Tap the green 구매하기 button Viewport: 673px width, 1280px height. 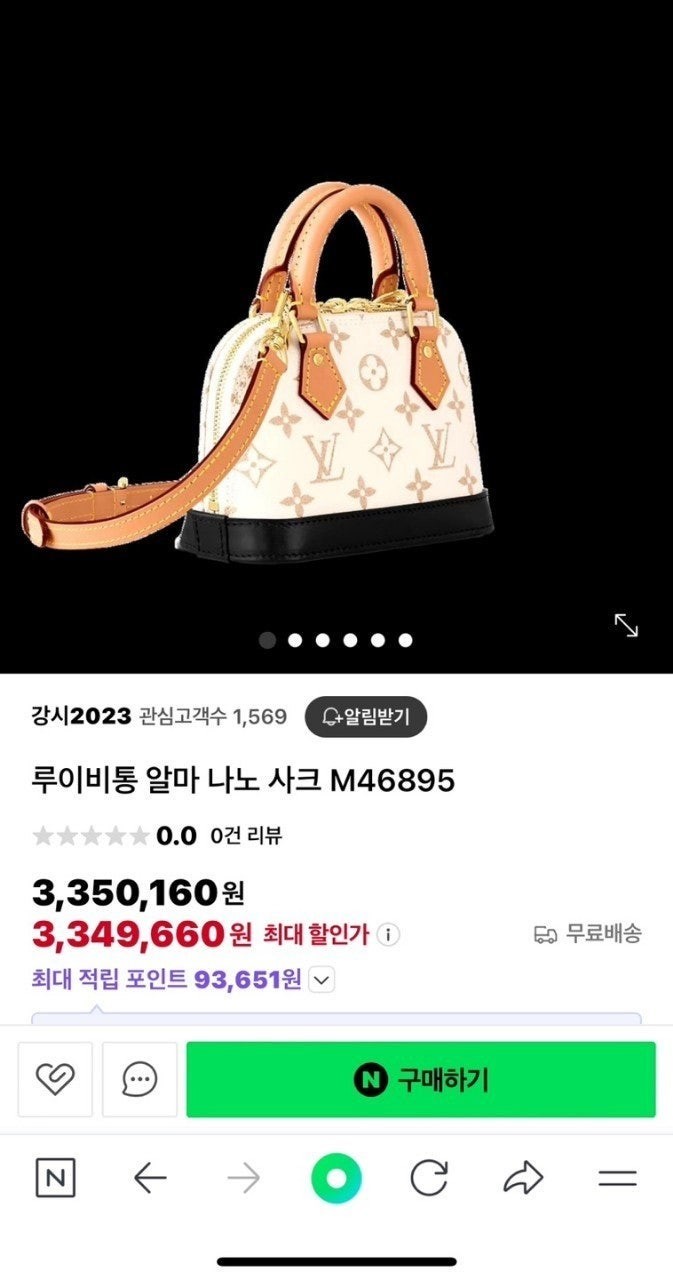[x=421, y=1079]
